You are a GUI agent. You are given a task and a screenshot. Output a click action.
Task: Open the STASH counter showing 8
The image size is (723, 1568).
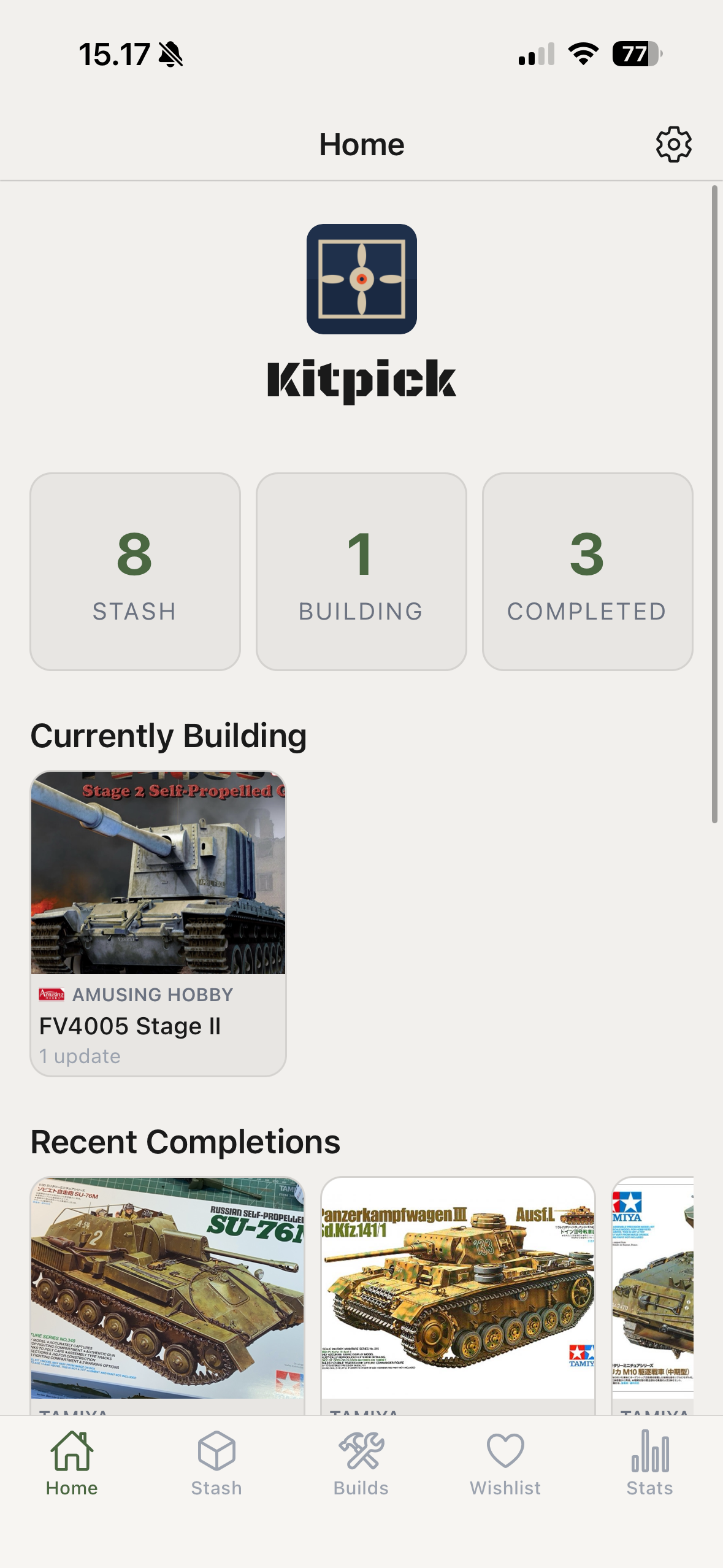click(x=135, y=572)
